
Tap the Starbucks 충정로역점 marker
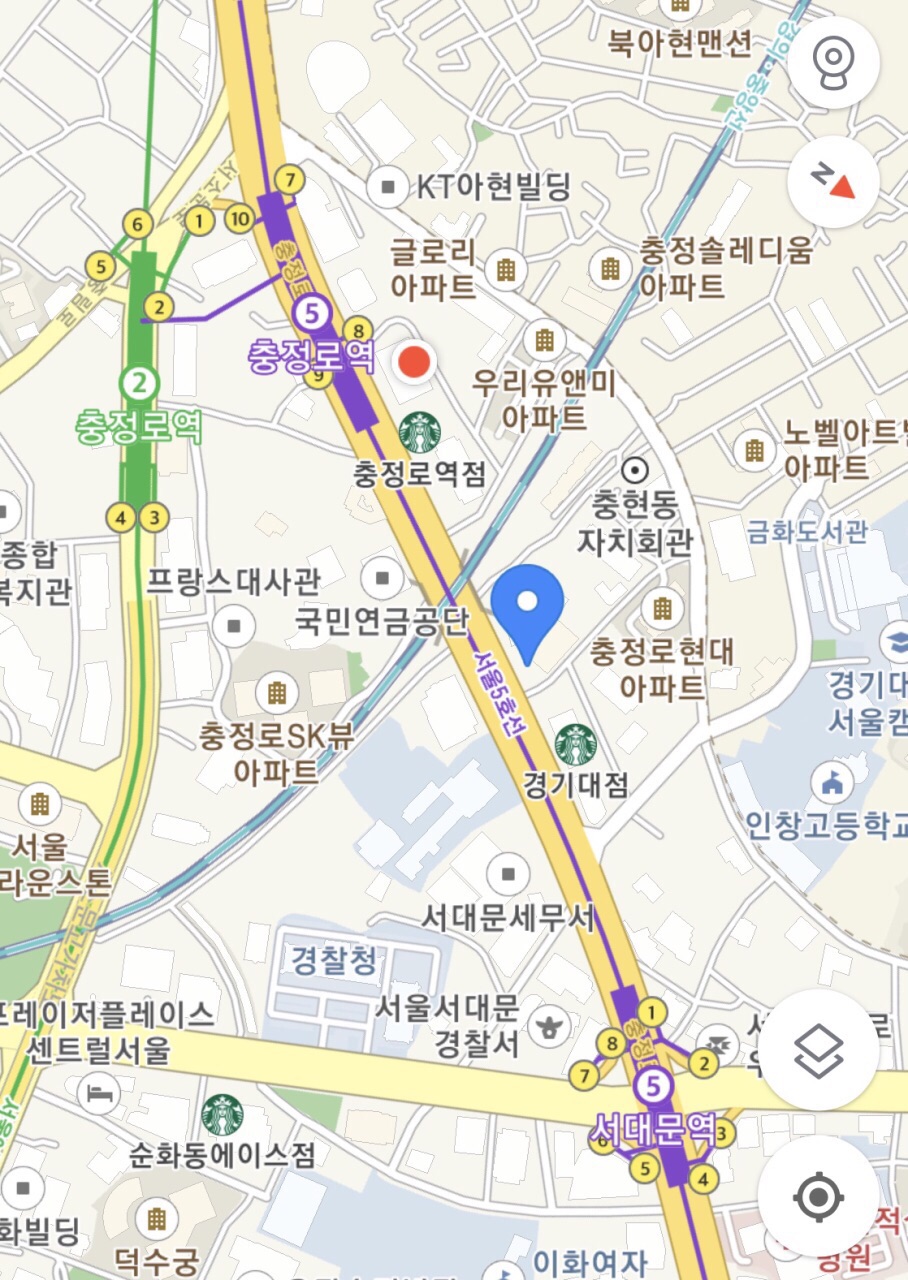tap(420, 433)
